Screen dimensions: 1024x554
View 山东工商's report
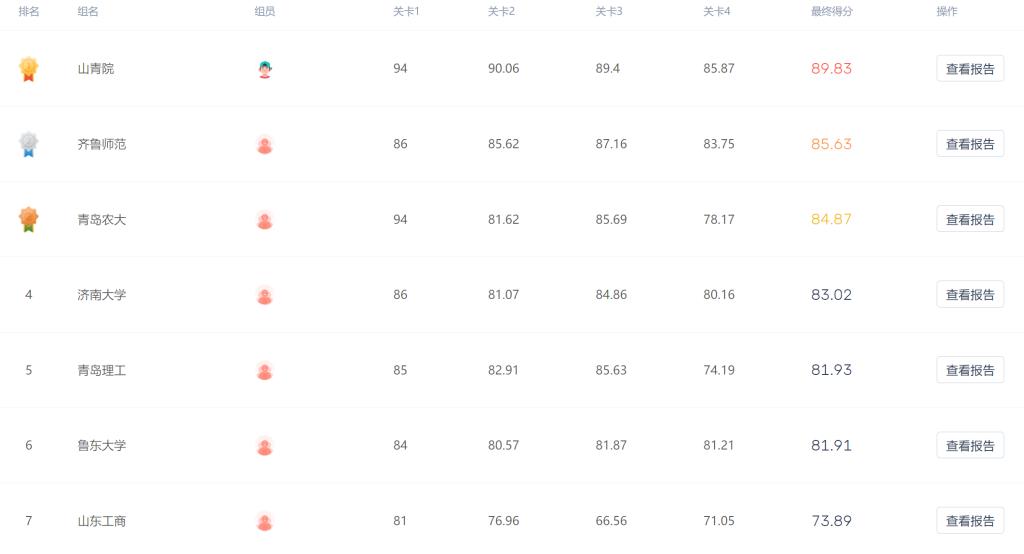[x=969, y=521]
